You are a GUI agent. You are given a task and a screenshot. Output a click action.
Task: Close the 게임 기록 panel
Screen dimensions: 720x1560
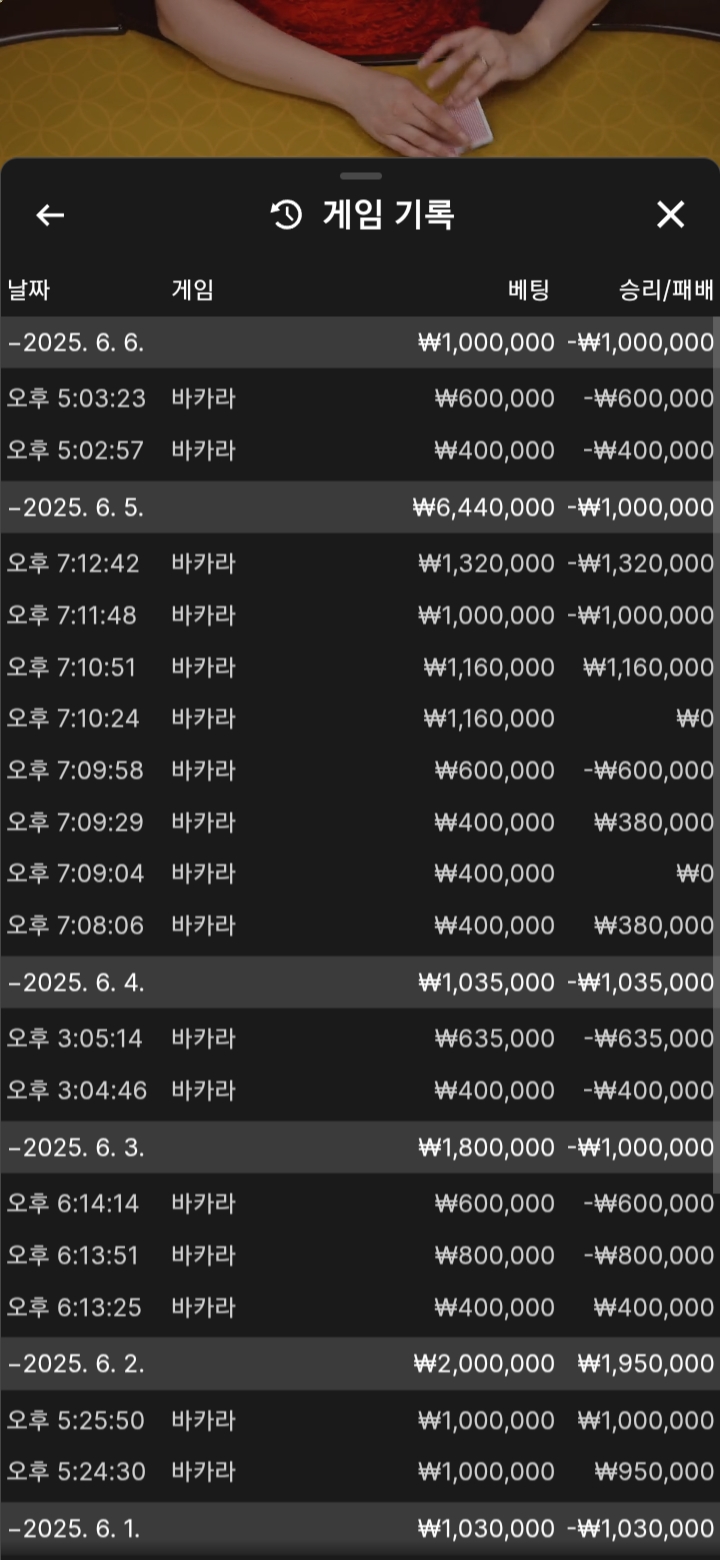tap(670, 214)
